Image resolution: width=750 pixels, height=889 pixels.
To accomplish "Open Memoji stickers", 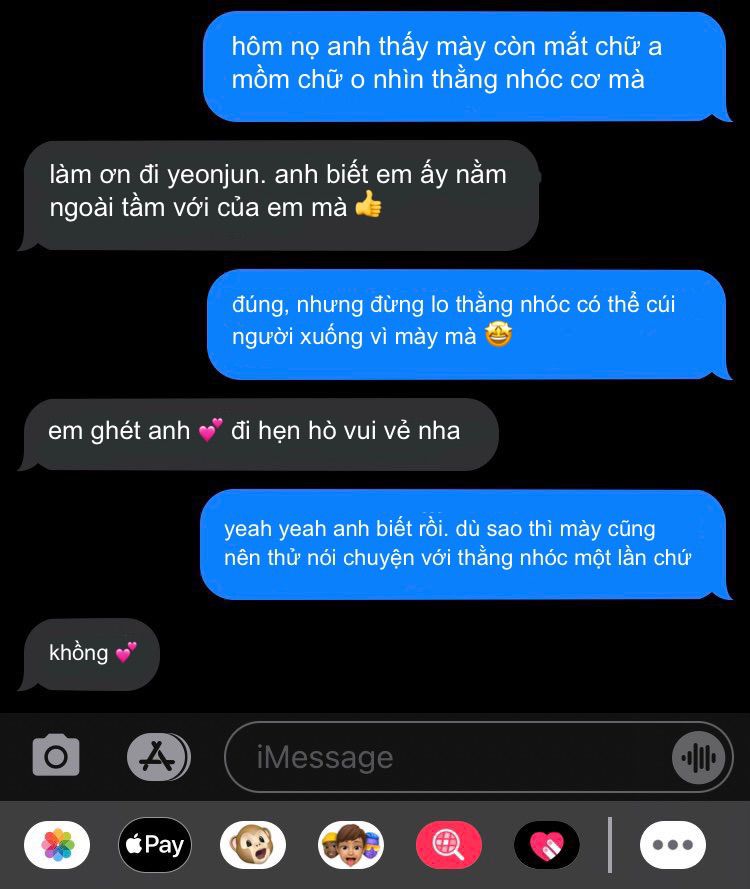I will click(x=351, y=845).
